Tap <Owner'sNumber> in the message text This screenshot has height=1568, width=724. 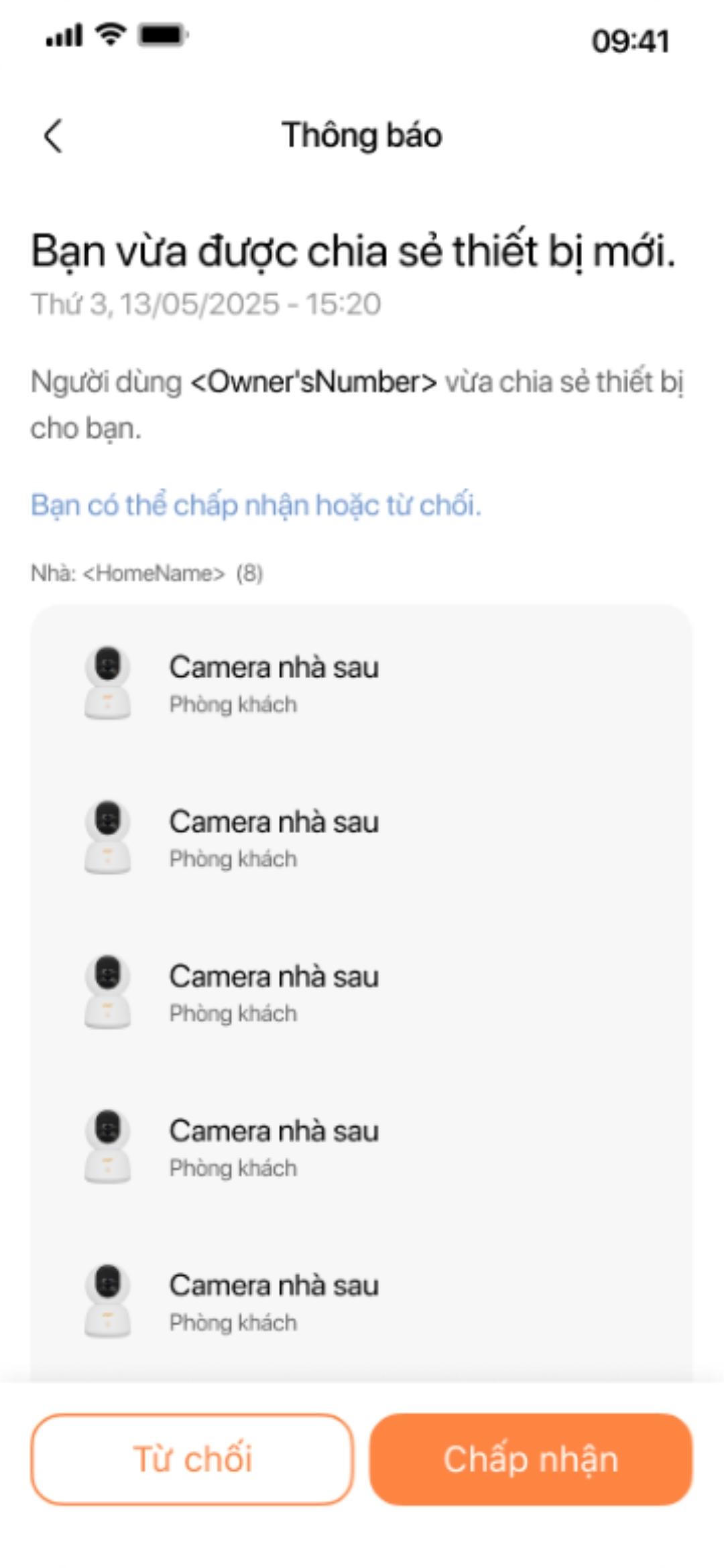pyautogui.click(x=315, y=382)
